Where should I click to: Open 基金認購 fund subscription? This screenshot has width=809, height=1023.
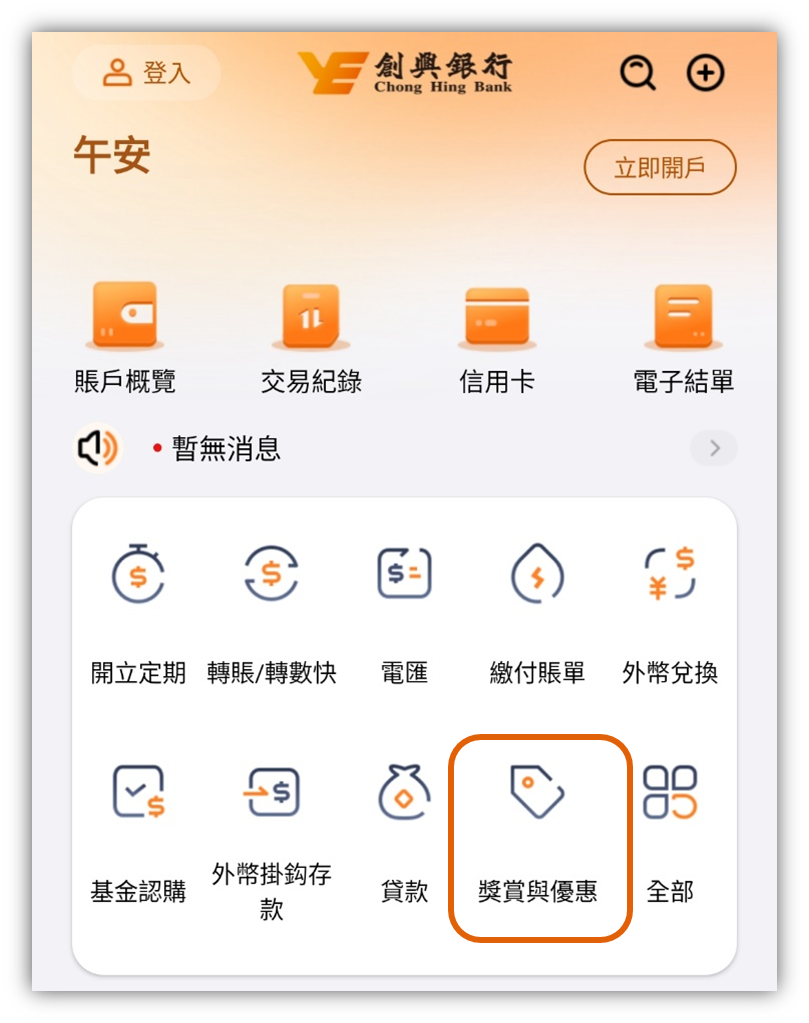tap(138, 832)
